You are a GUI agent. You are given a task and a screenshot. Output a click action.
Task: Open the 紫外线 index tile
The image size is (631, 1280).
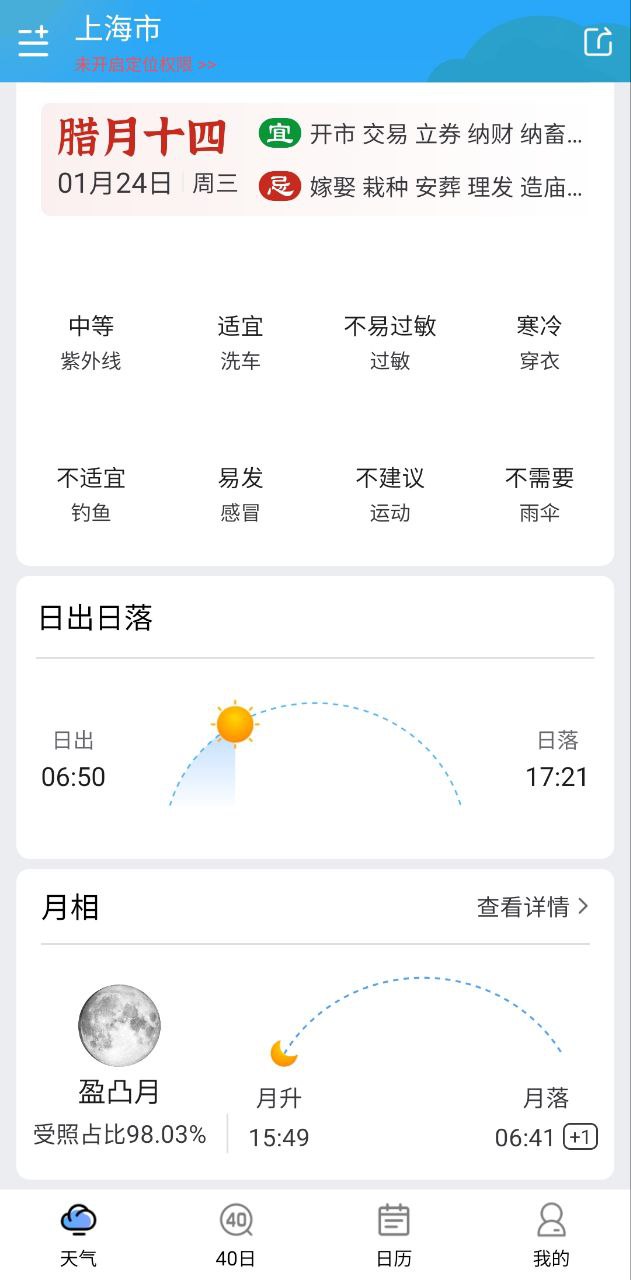[x=91, y=342]
